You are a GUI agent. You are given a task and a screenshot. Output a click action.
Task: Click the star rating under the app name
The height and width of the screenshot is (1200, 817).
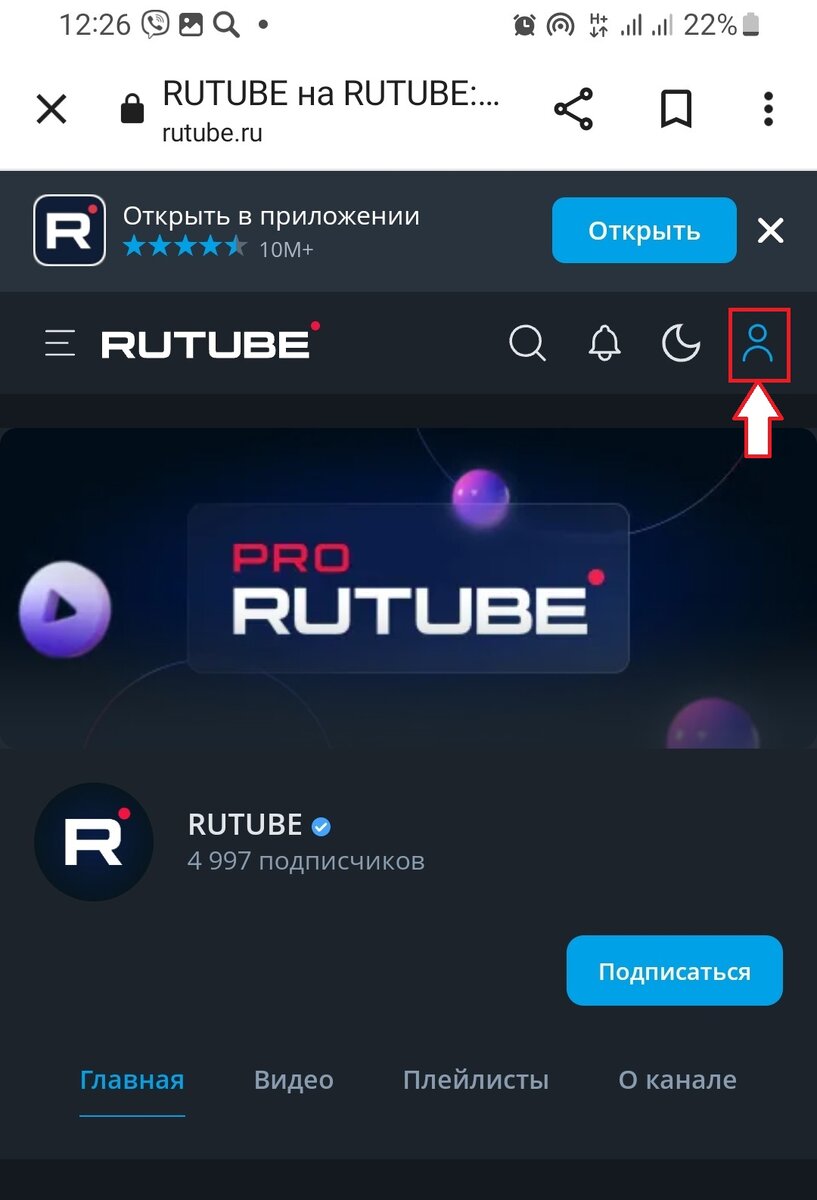pyautogui.click(x=185, y=245)
